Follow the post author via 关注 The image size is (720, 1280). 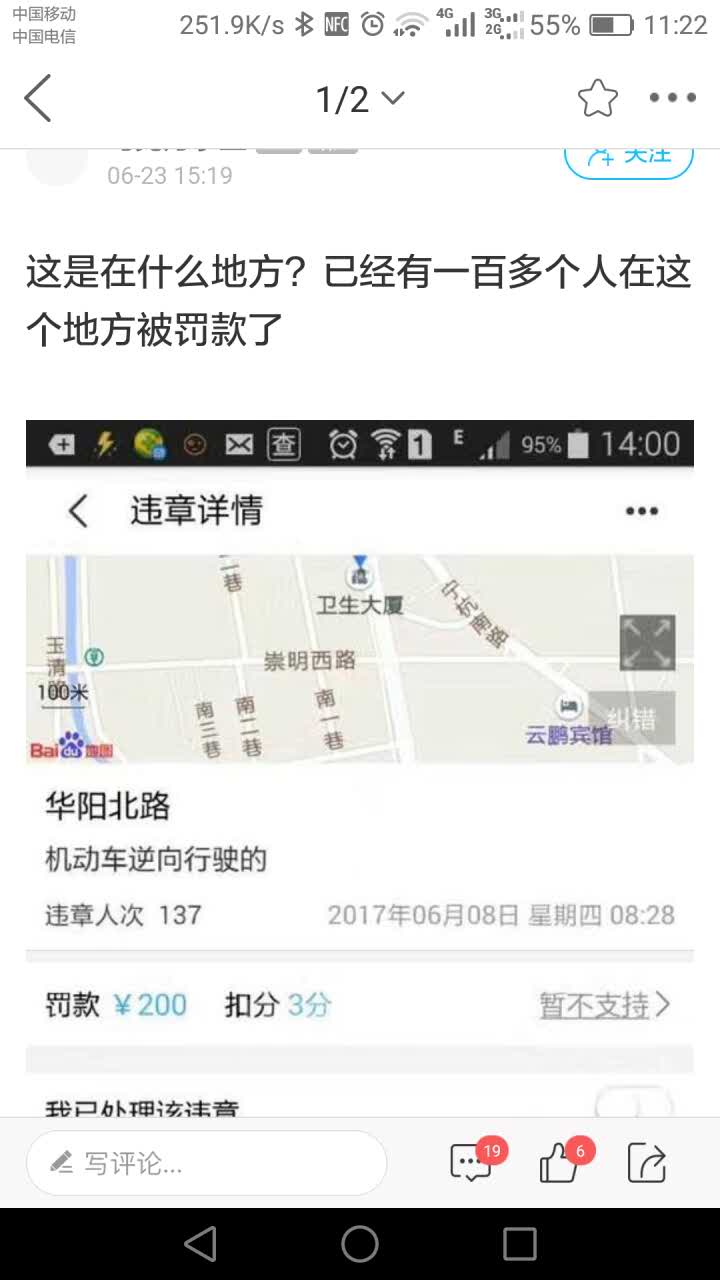click(x=629, y=158)
